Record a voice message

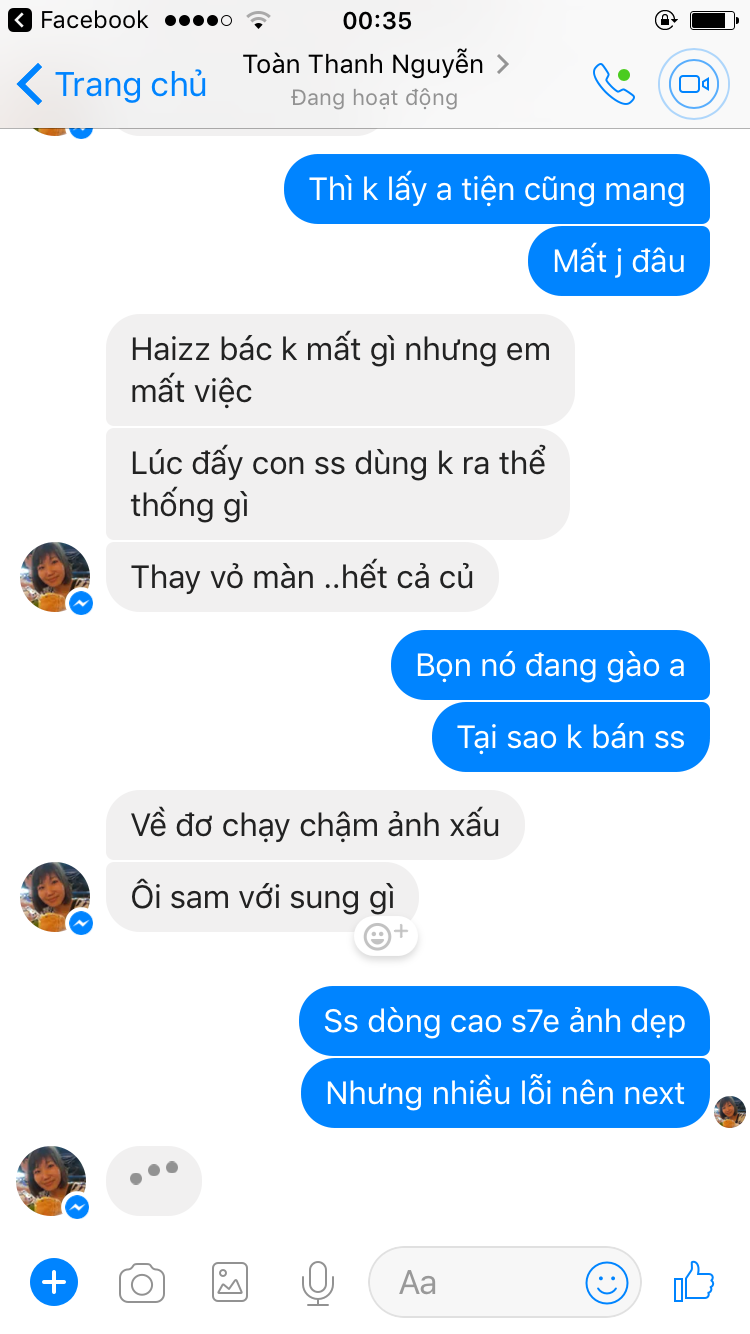(317, 1282)
